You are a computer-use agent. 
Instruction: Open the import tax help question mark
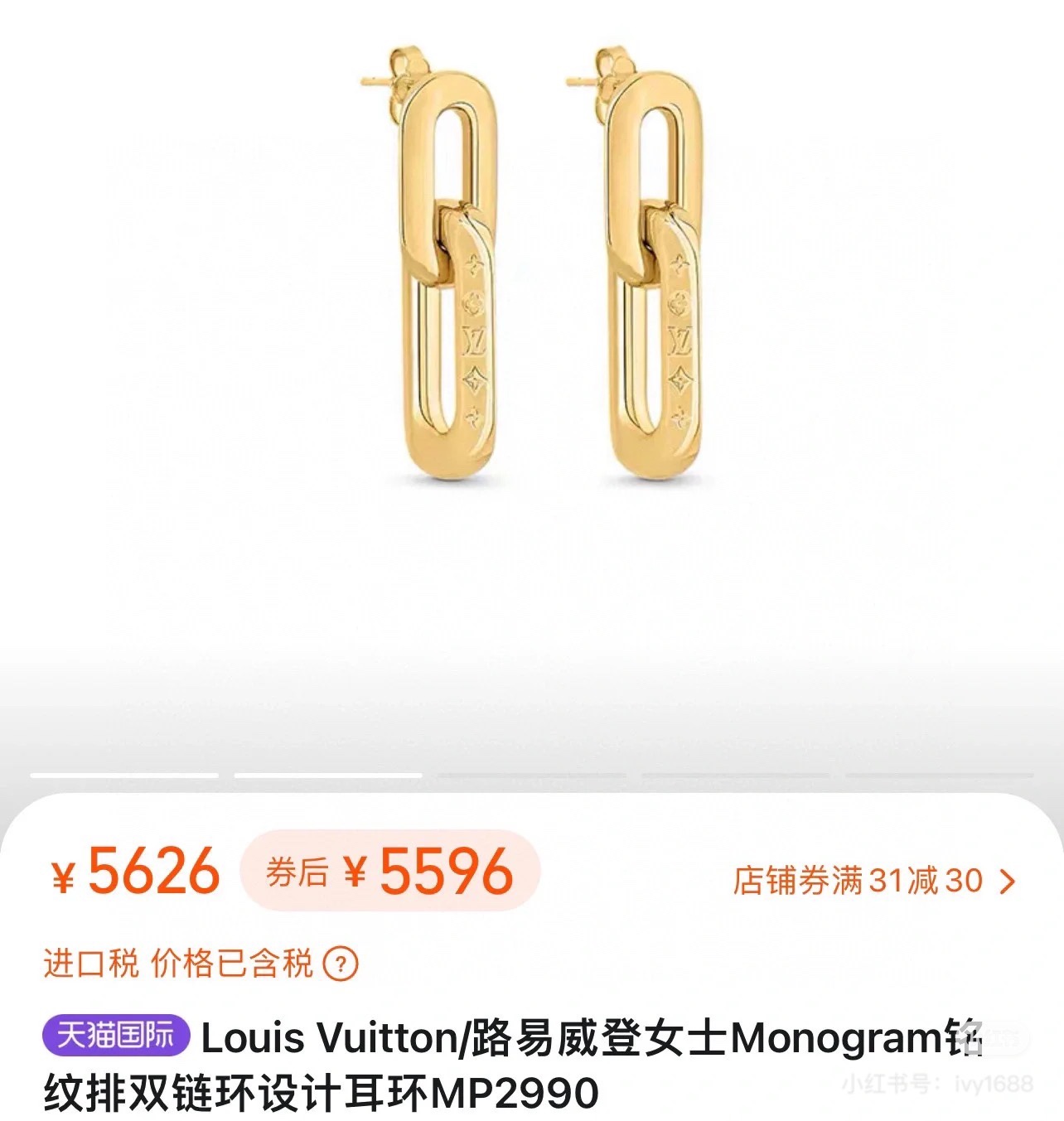(x=340, y=964)
